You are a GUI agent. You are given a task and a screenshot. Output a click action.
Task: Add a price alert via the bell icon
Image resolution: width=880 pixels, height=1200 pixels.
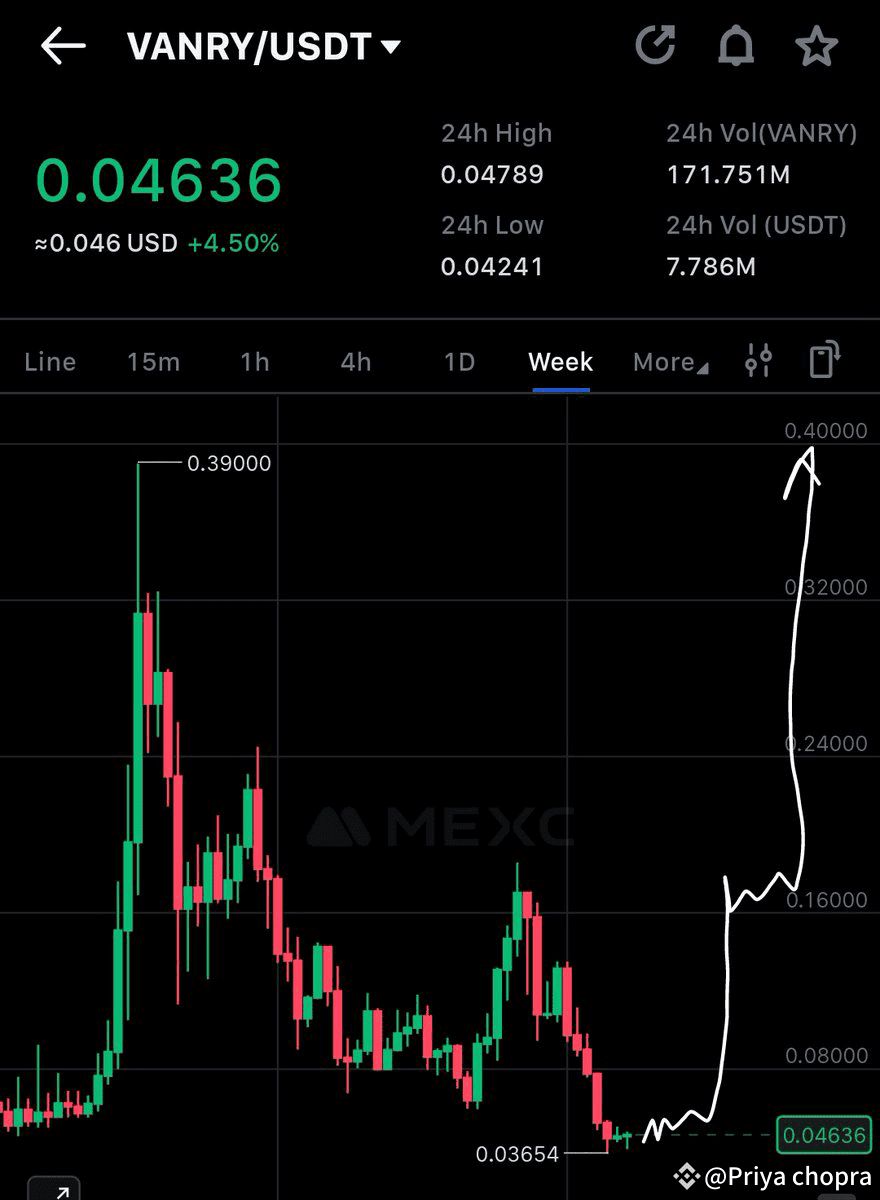[737, 44]
